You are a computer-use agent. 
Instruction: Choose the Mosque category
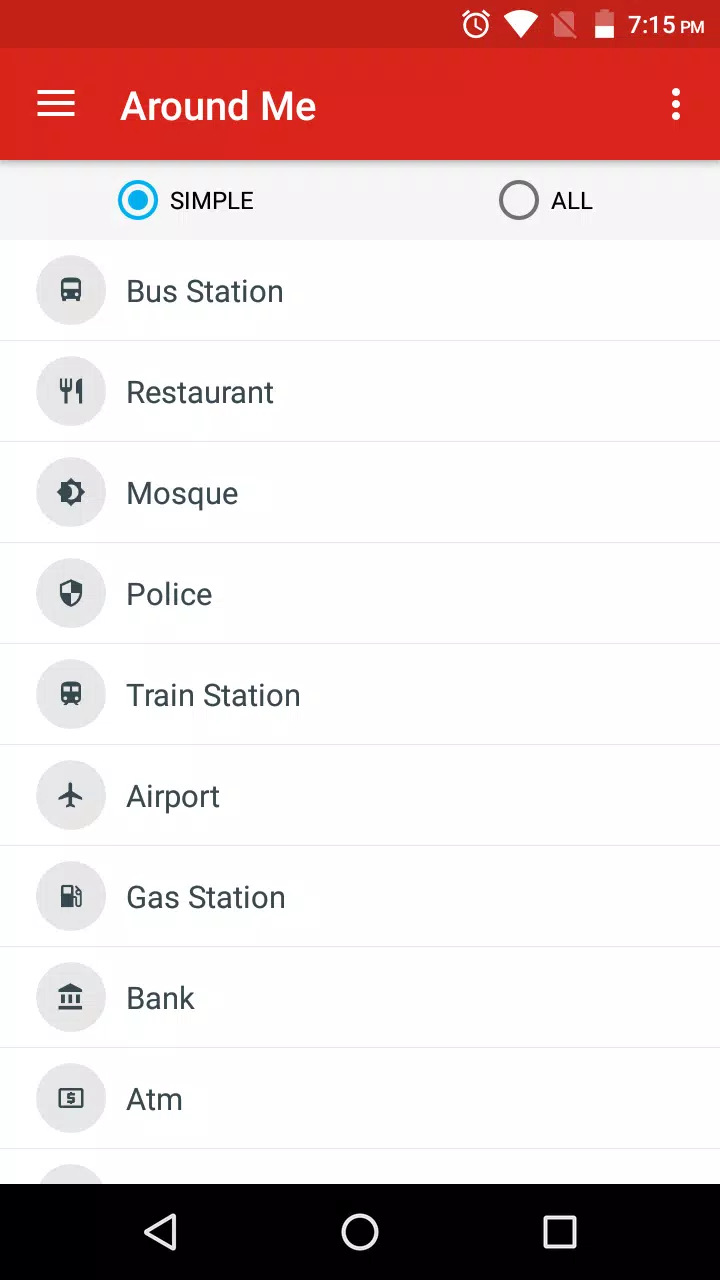[360, 493]
